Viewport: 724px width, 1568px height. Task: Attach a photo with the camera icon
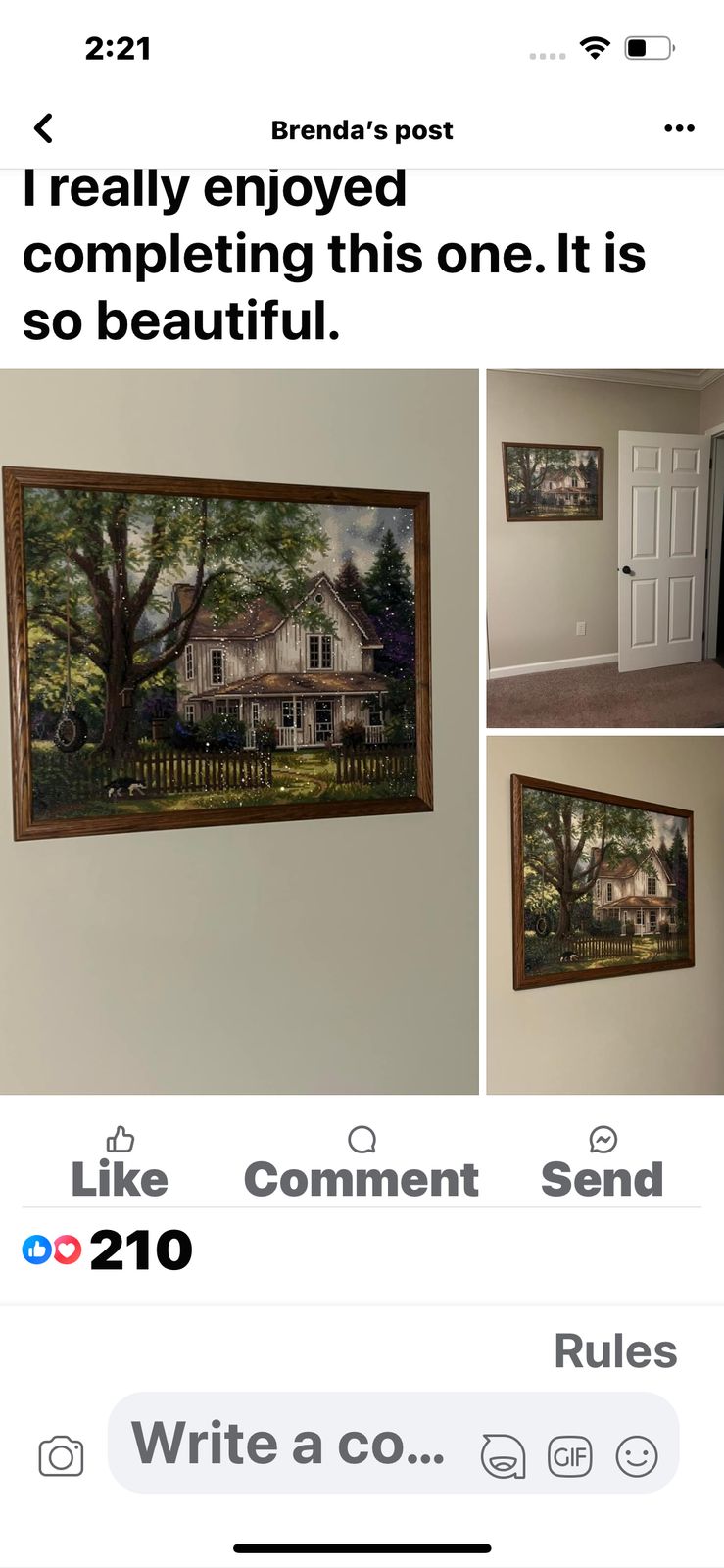click(61, 1455)
